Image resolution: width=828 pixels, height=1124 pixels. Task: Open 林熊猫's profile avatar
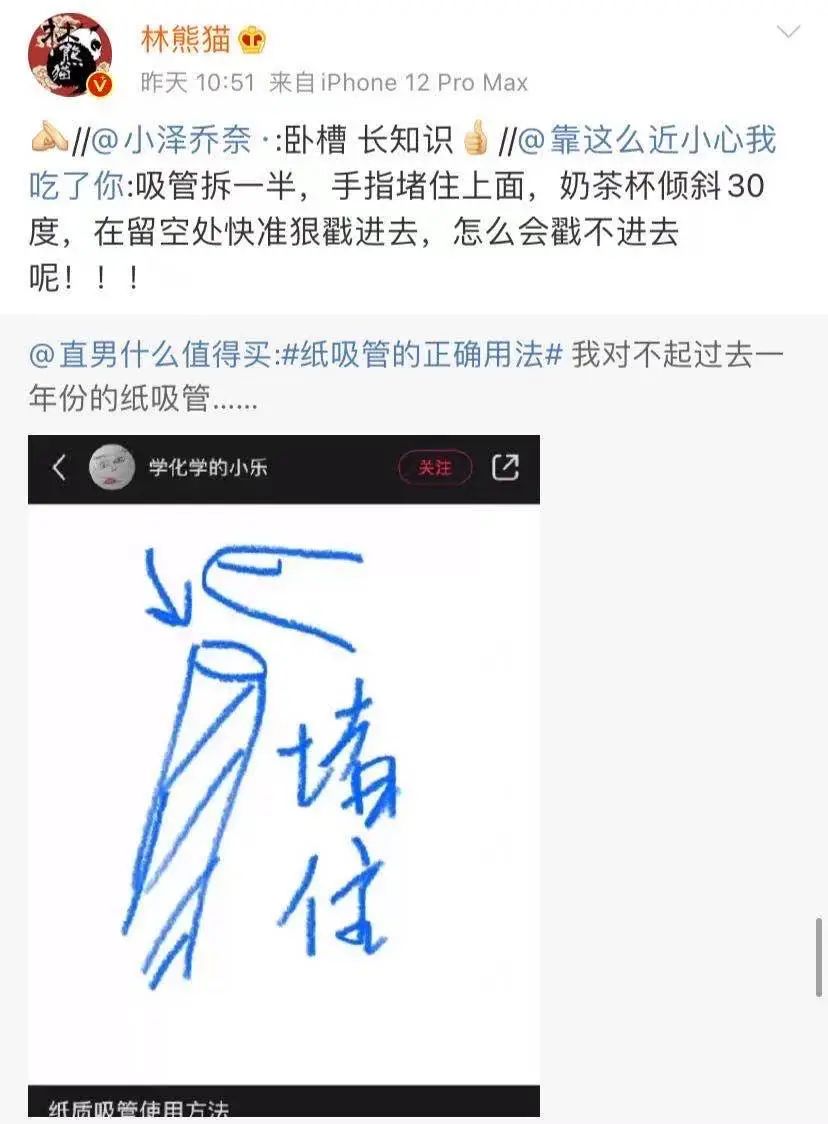point(69,56)
